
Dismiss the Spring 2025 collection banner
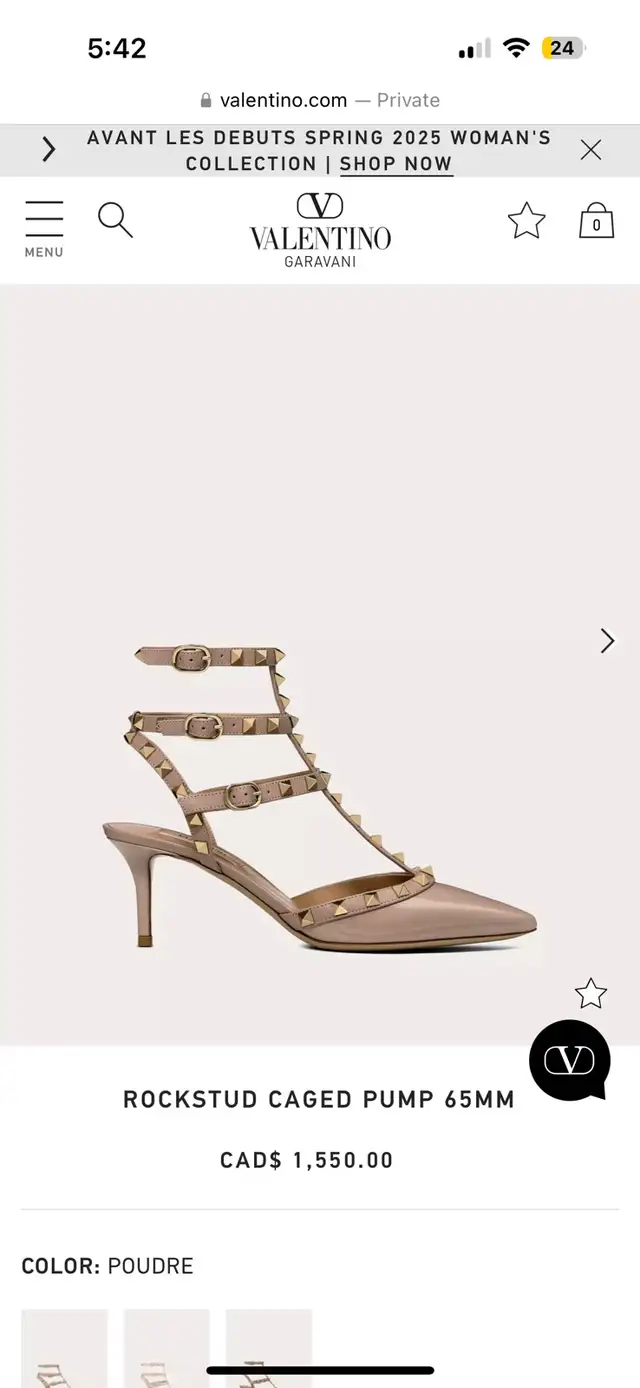(x=591, y=150)
